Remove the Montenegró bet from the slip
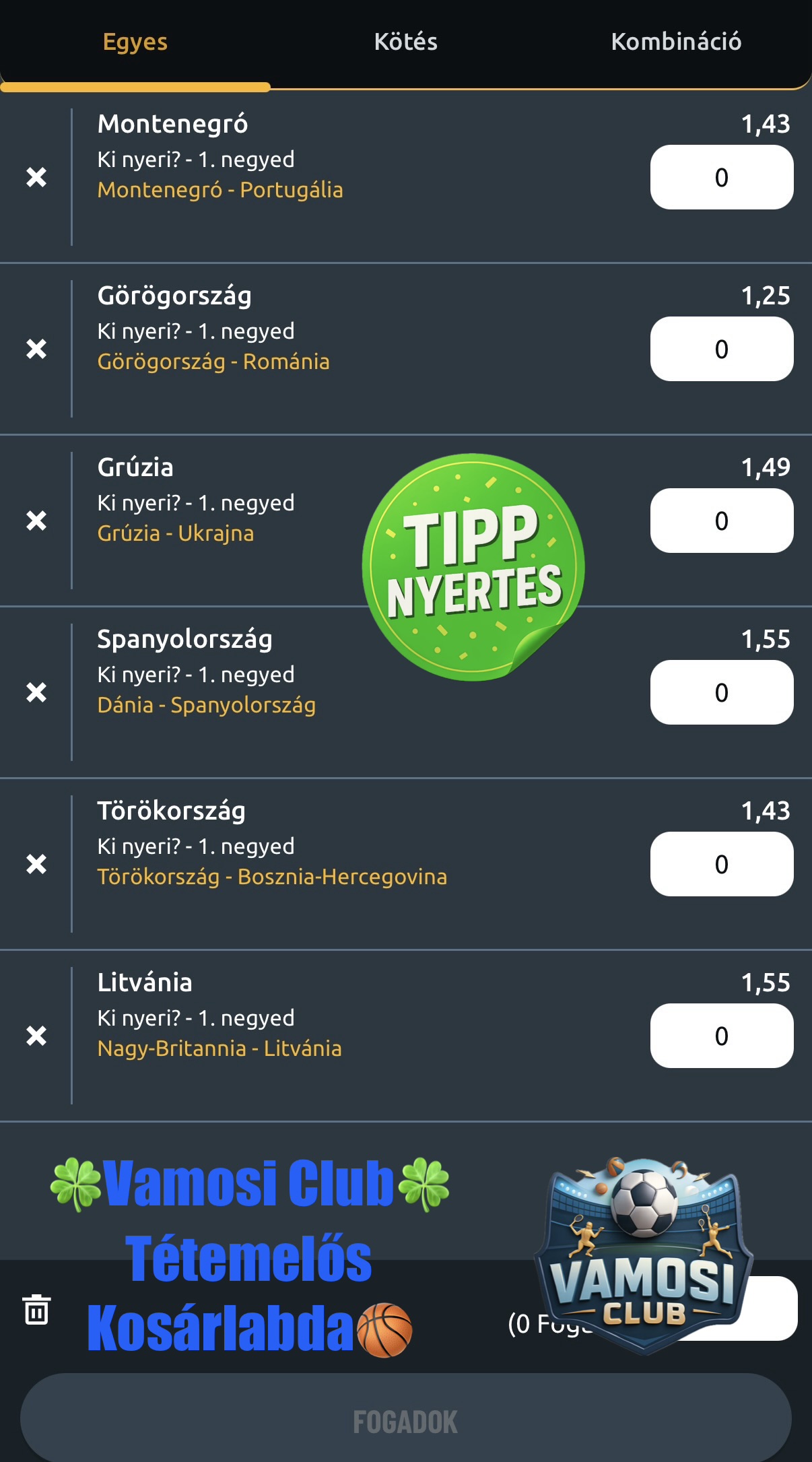 (36, 177)
